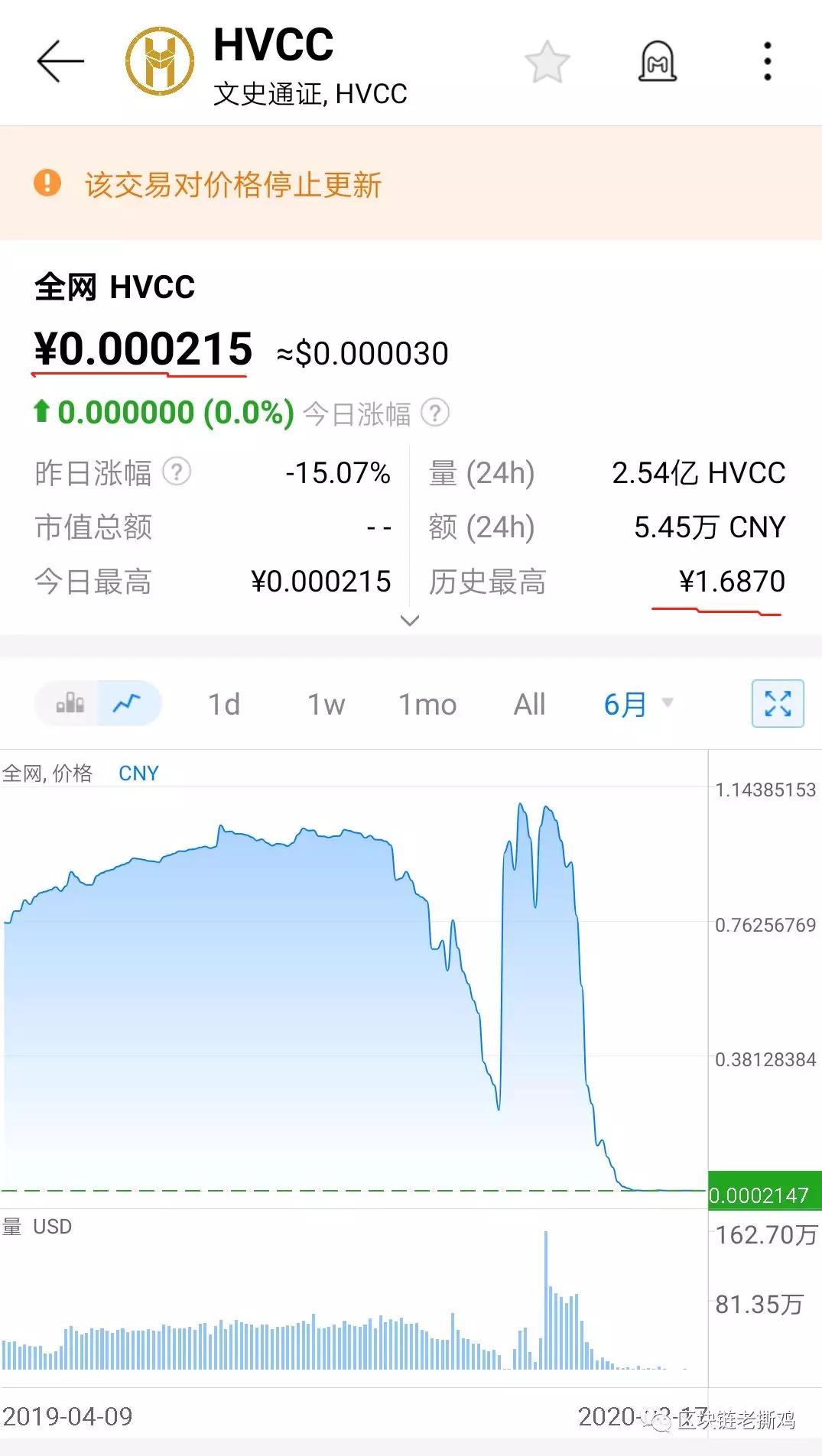Select the All time range
This screenshot has width=822, height=1456.
click(x=530, y=704)
